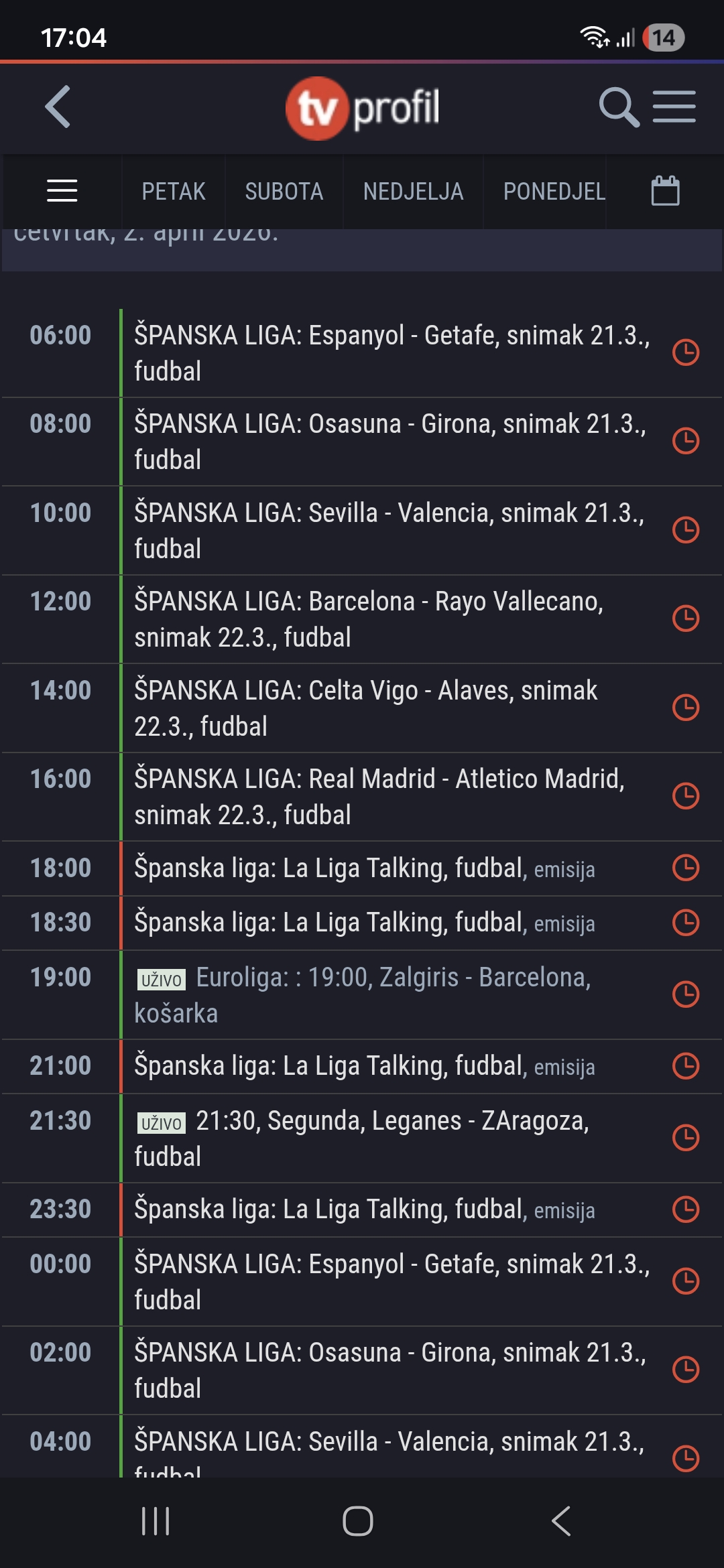Set reminder for 14:00 Celta Vigo - Alaves
The height and width of the screenshot is (1568, 724).
[686, 708]
